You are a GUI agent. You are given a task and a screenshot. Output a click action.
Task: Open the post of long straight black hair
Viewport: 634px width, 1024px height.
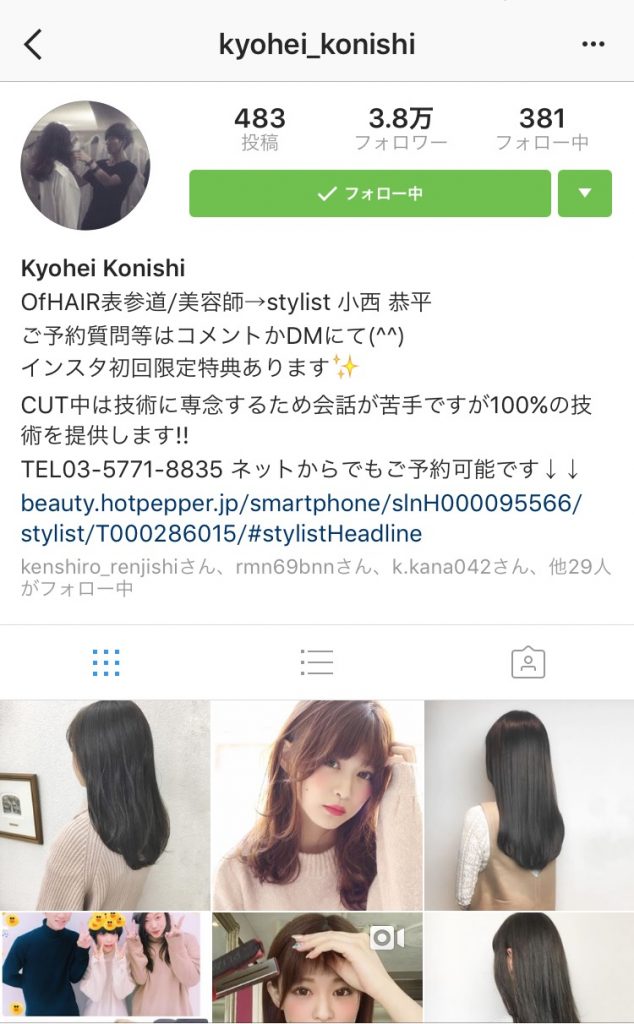pyautogui.click(x=529, y=804)
